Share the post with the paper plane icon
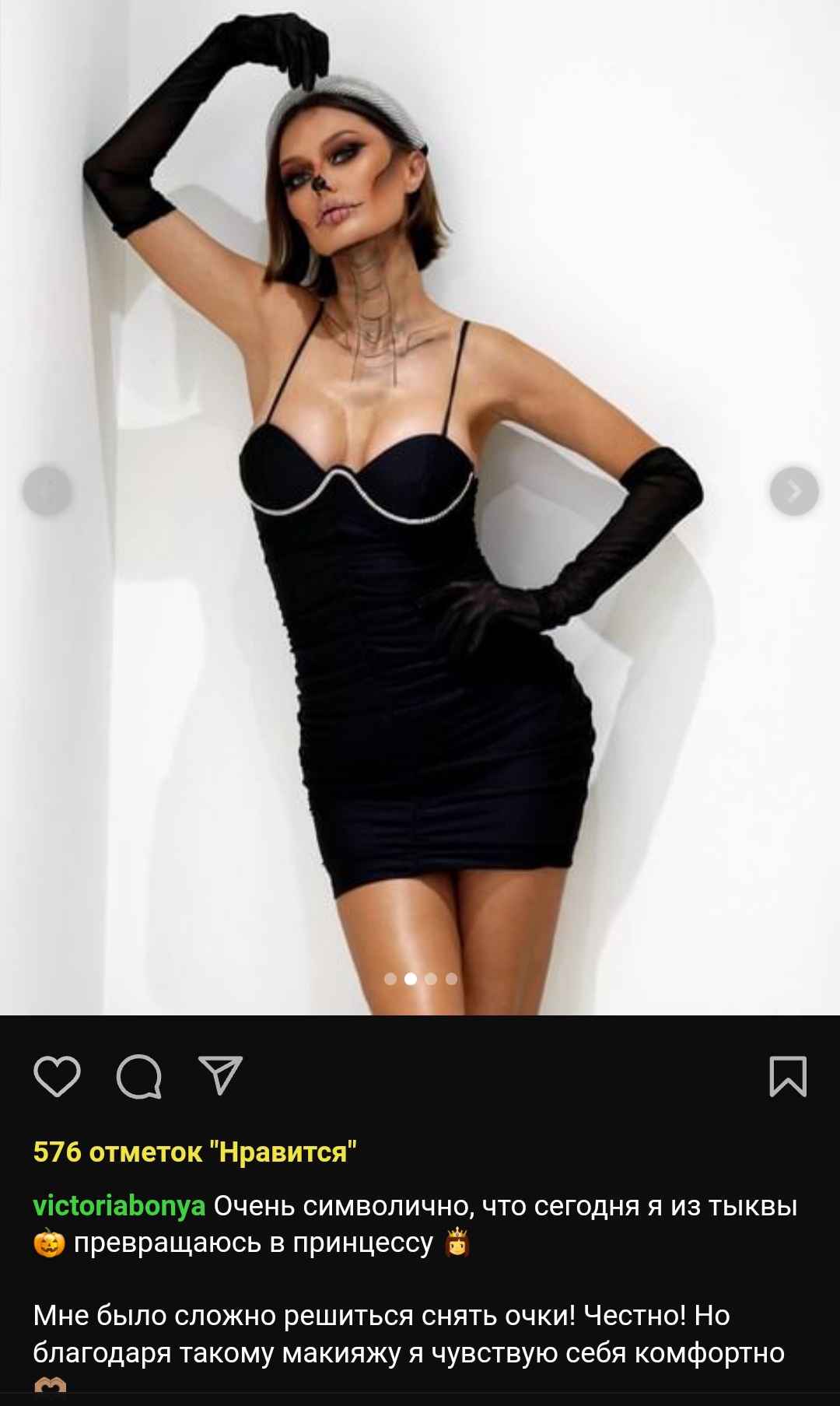 point(221,1075)
